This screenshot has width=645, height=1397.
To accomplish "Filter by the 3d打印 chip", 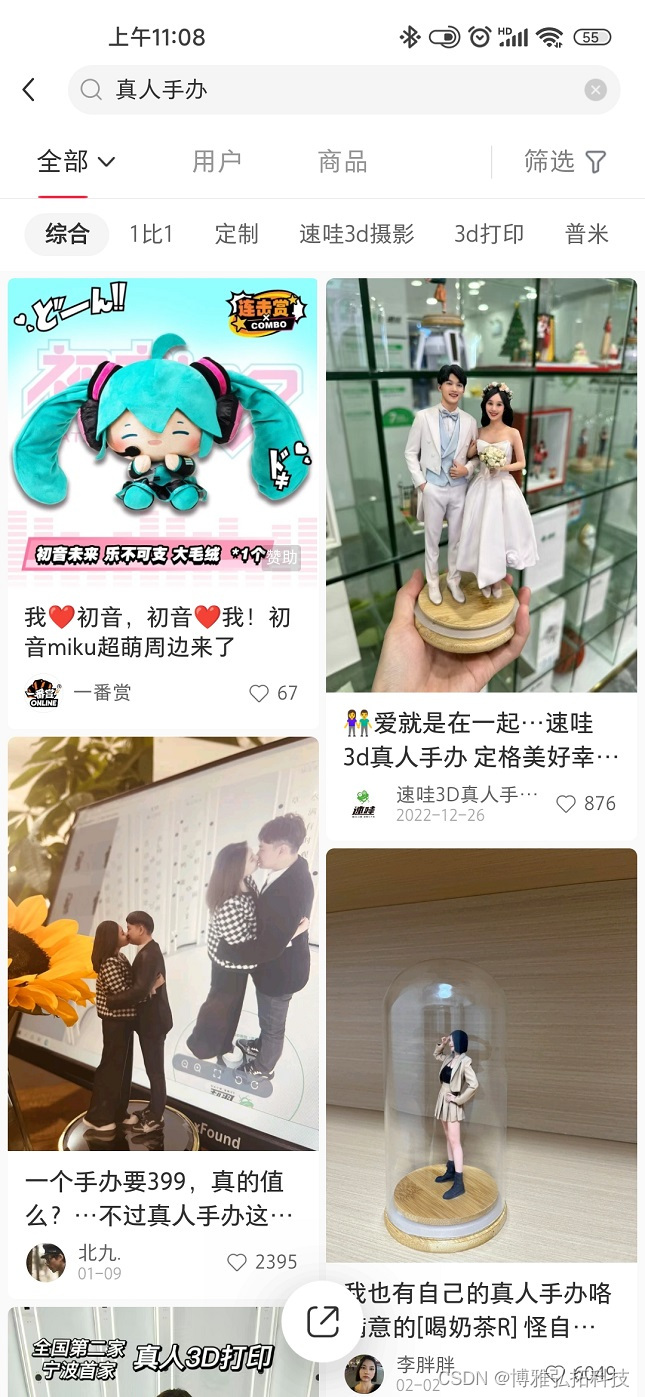I will pos(489,234).
